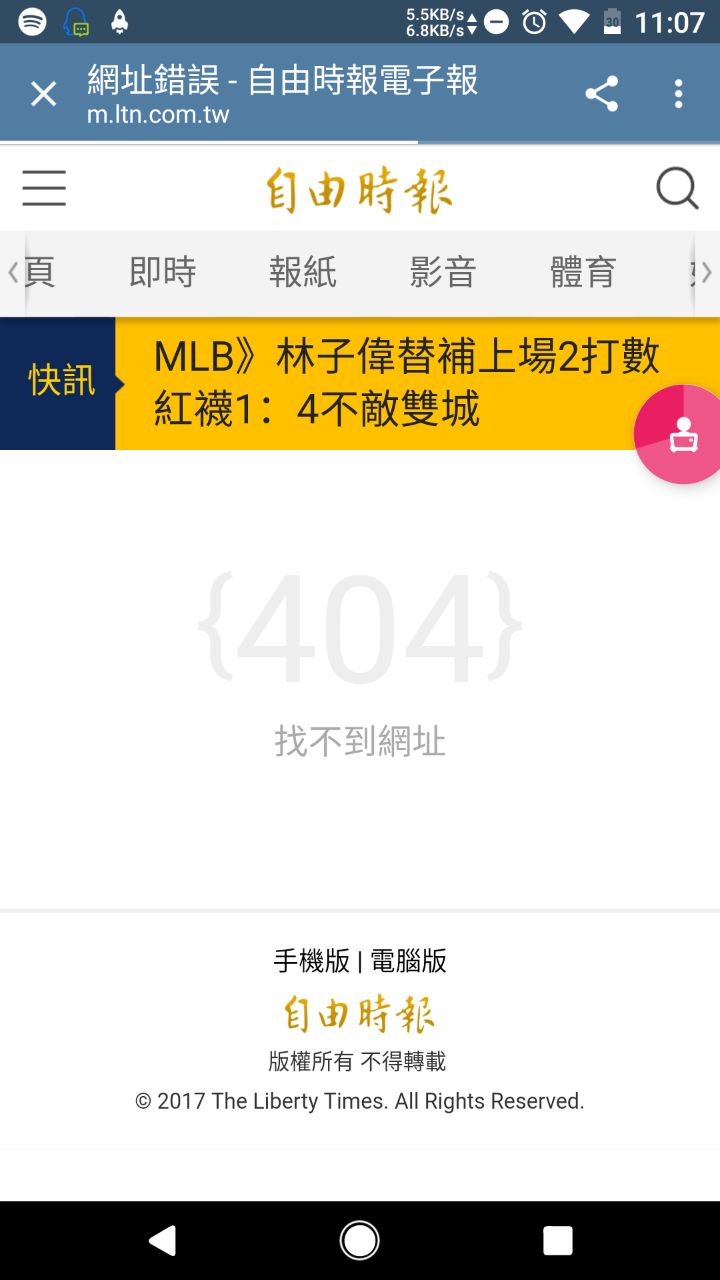This screenshot has height=1280, width=720.
Task: Select the 手機版 mobile version link
Action: click(311, 961)
